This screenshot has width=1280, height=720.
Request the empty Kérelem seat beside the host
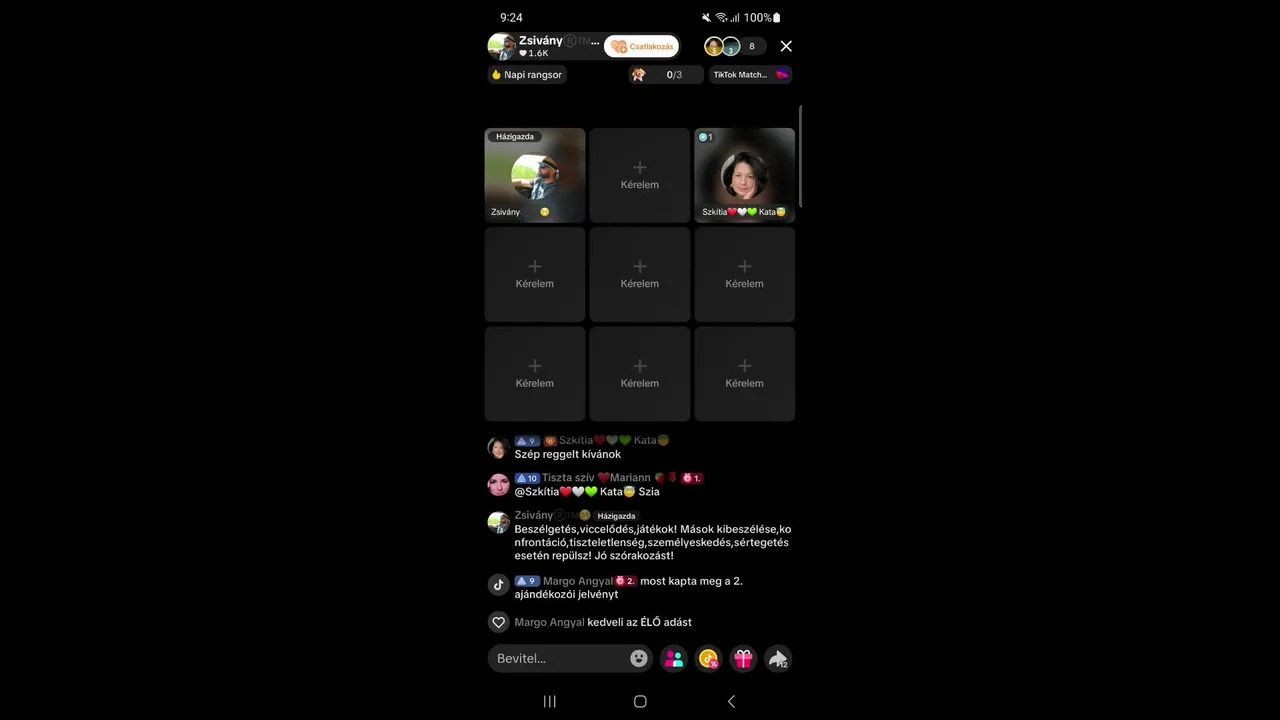point(640,175)
